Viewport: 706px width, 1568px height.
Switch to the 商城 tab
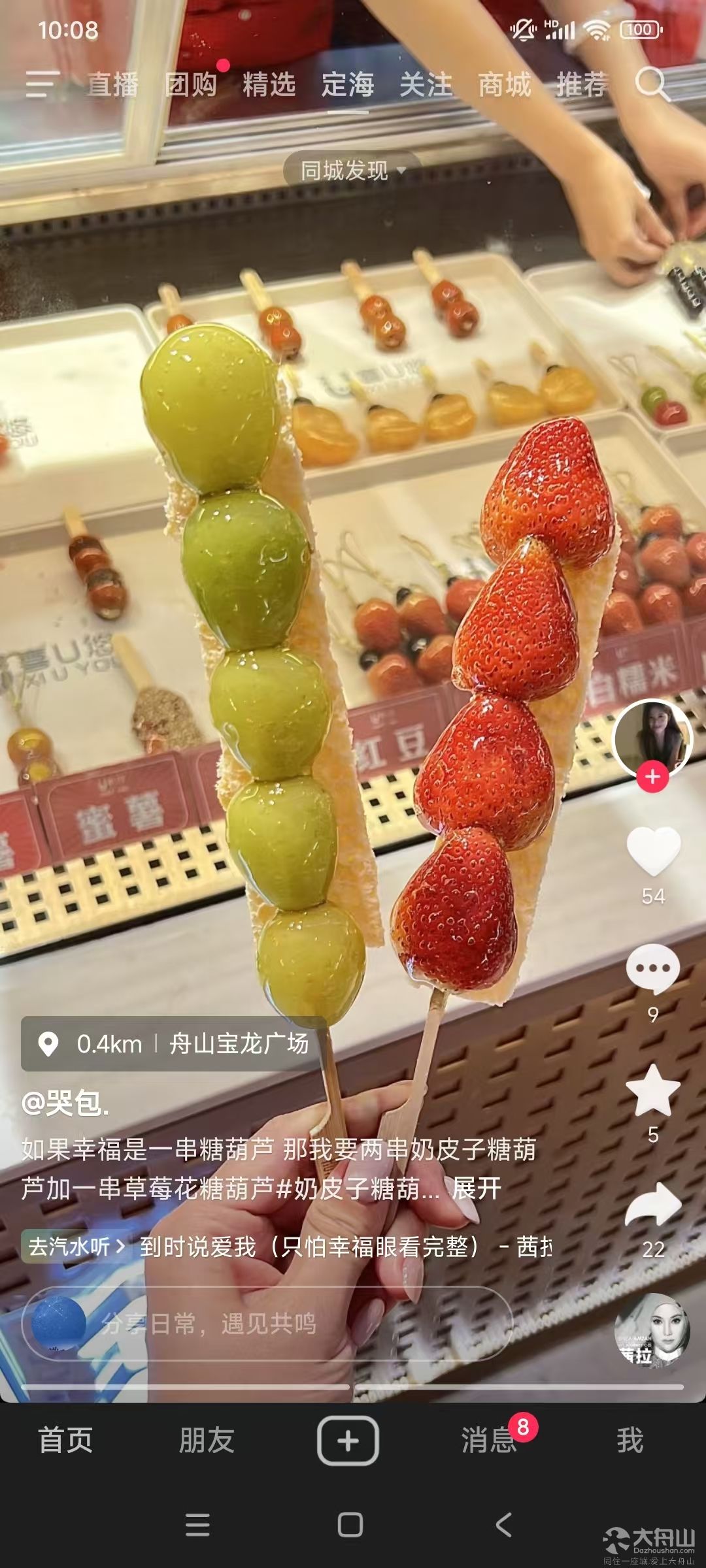point(504,85)
